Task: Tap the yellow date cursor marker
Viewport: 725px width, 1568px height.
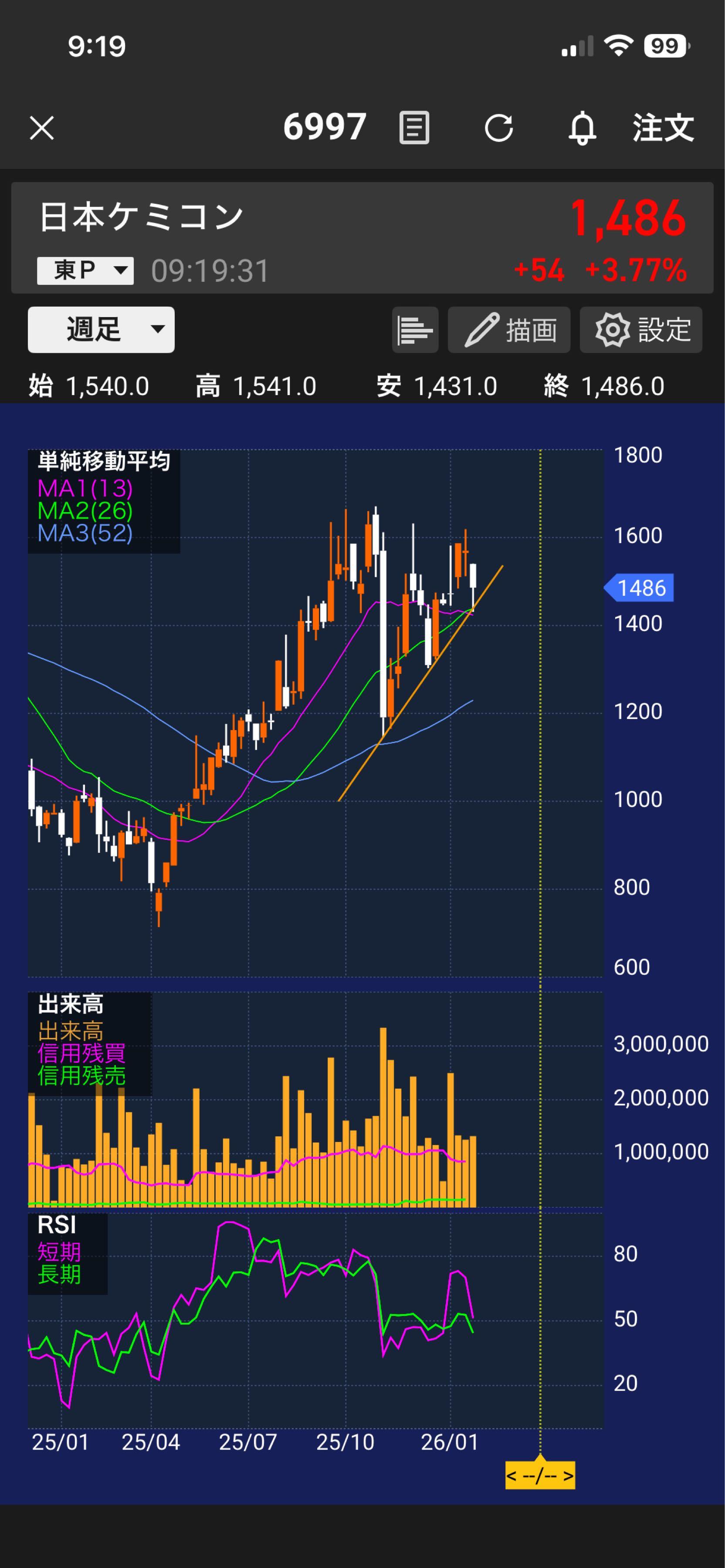Action: click(x=540, y=1476)
